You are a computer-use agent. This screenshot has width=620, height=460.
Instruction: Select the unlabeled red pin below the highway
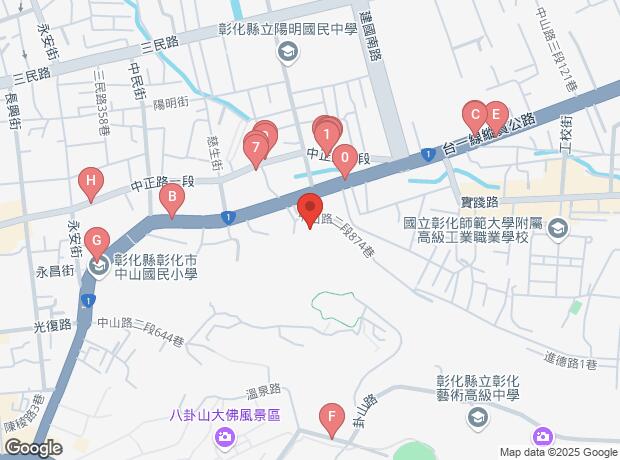(310, 208)
